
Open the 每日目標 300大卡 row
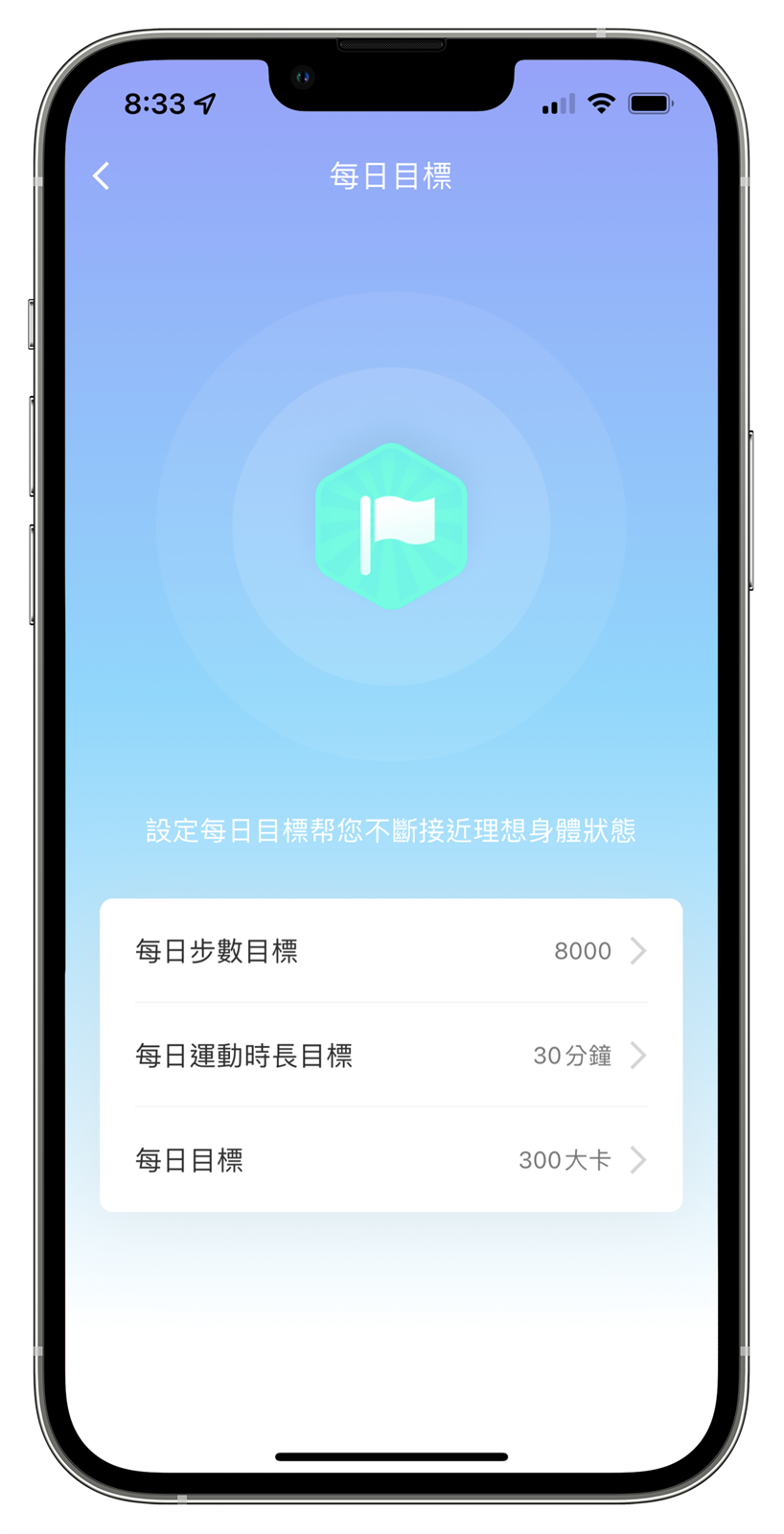391,1160
